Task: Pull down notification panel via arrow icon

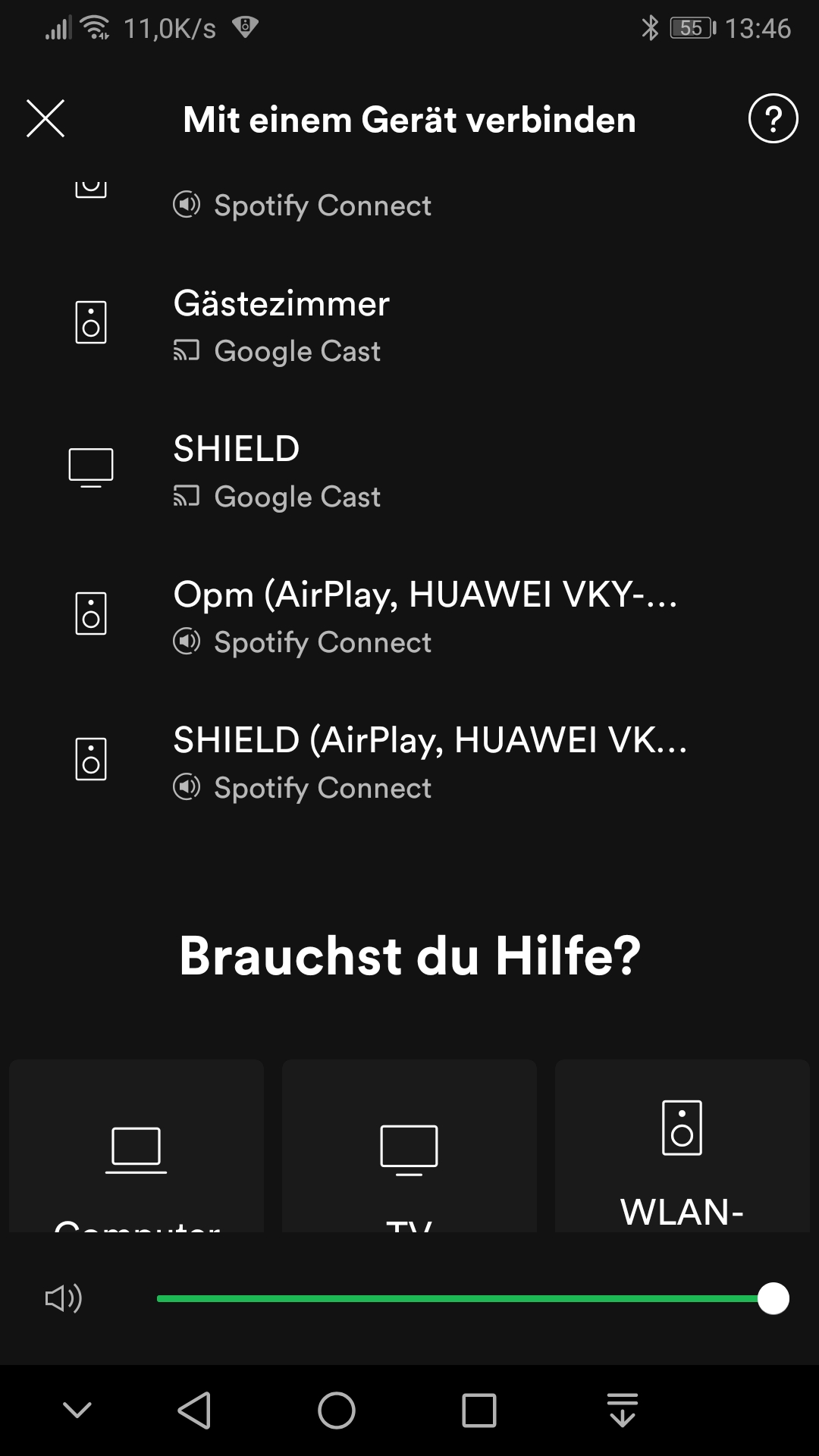Action: pyautogui.click(x=623, y=1410)
